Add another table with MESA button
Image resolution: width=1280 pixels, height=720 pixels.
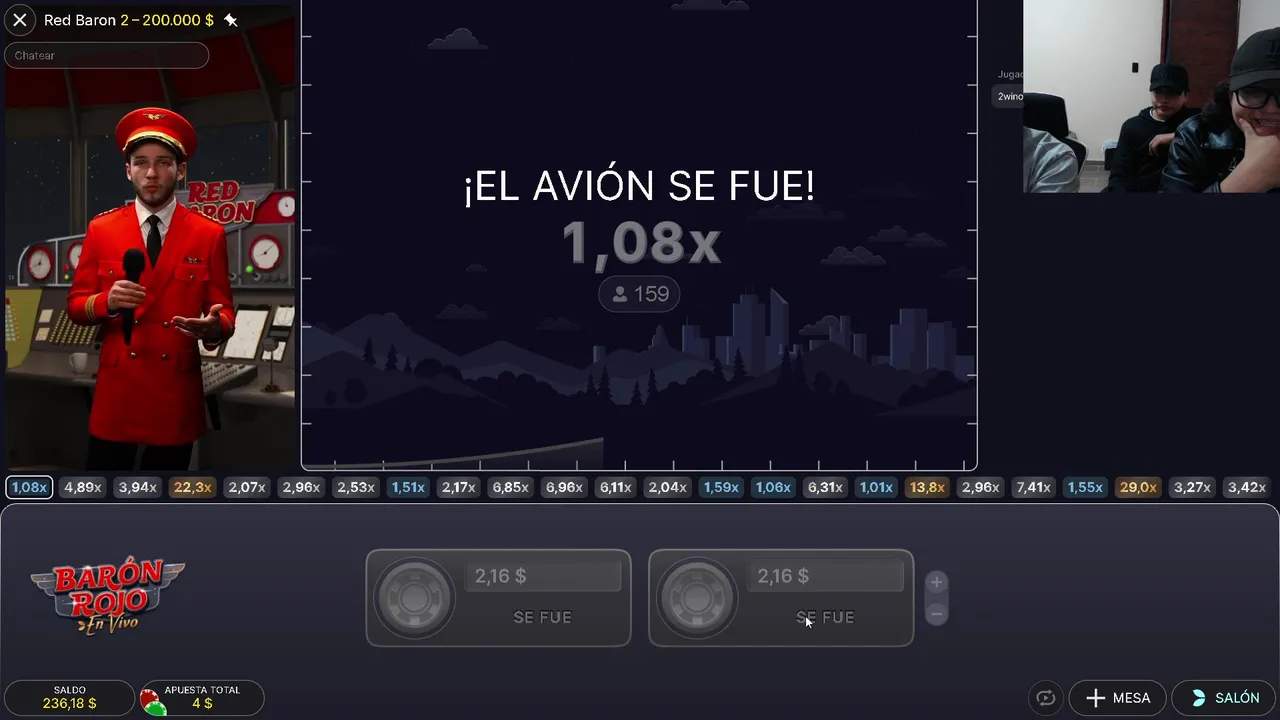point(1118,698)
